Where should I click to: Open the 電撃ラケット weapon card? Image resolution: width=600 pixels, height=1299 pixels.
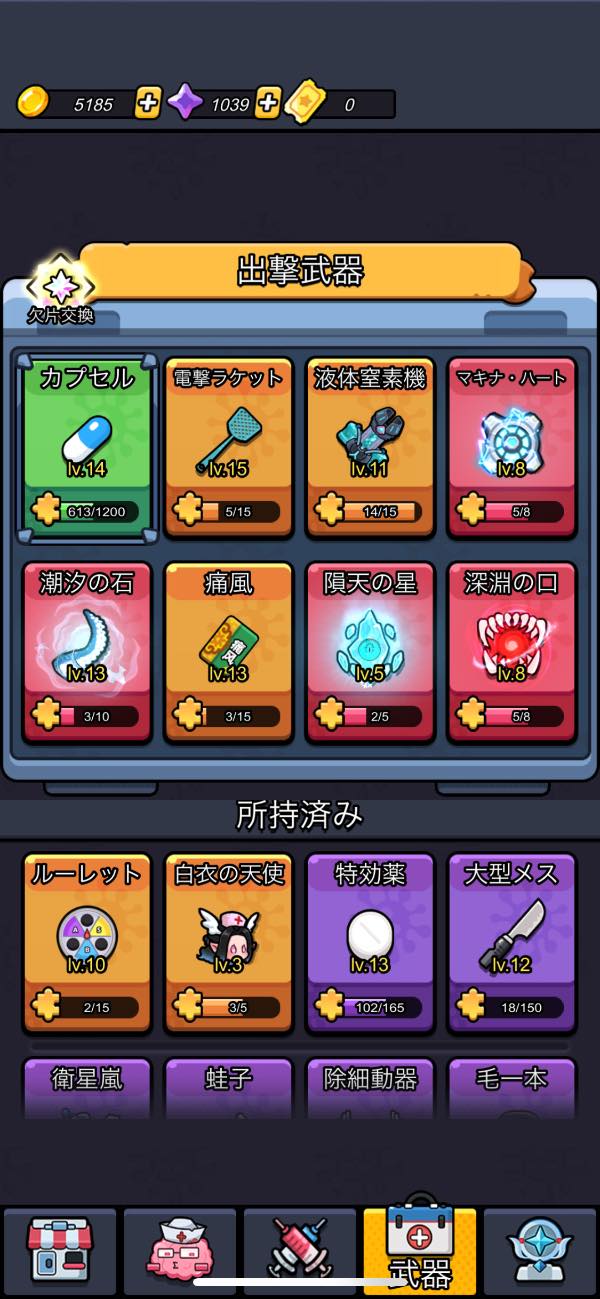point(228,447)
